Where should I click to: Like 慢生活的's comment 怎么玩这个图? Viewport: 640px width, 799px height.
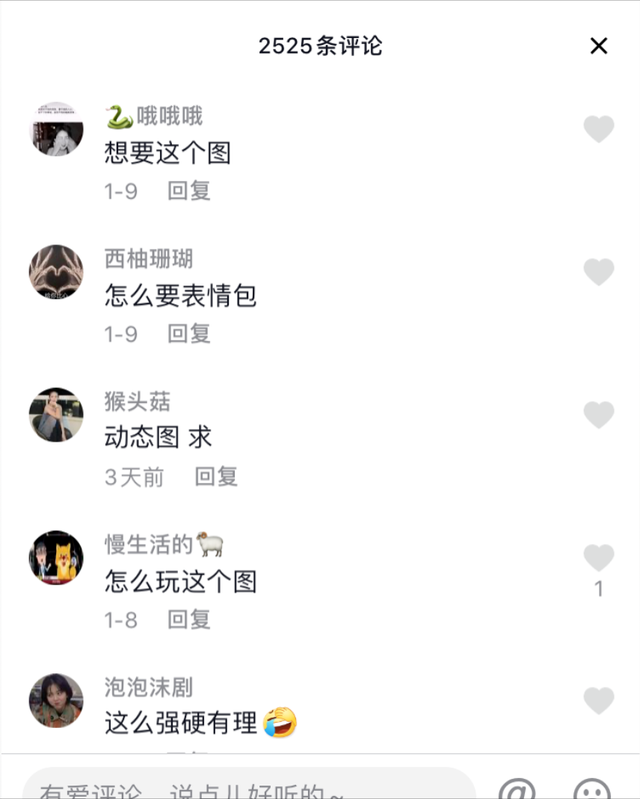[x=598, y=558]
